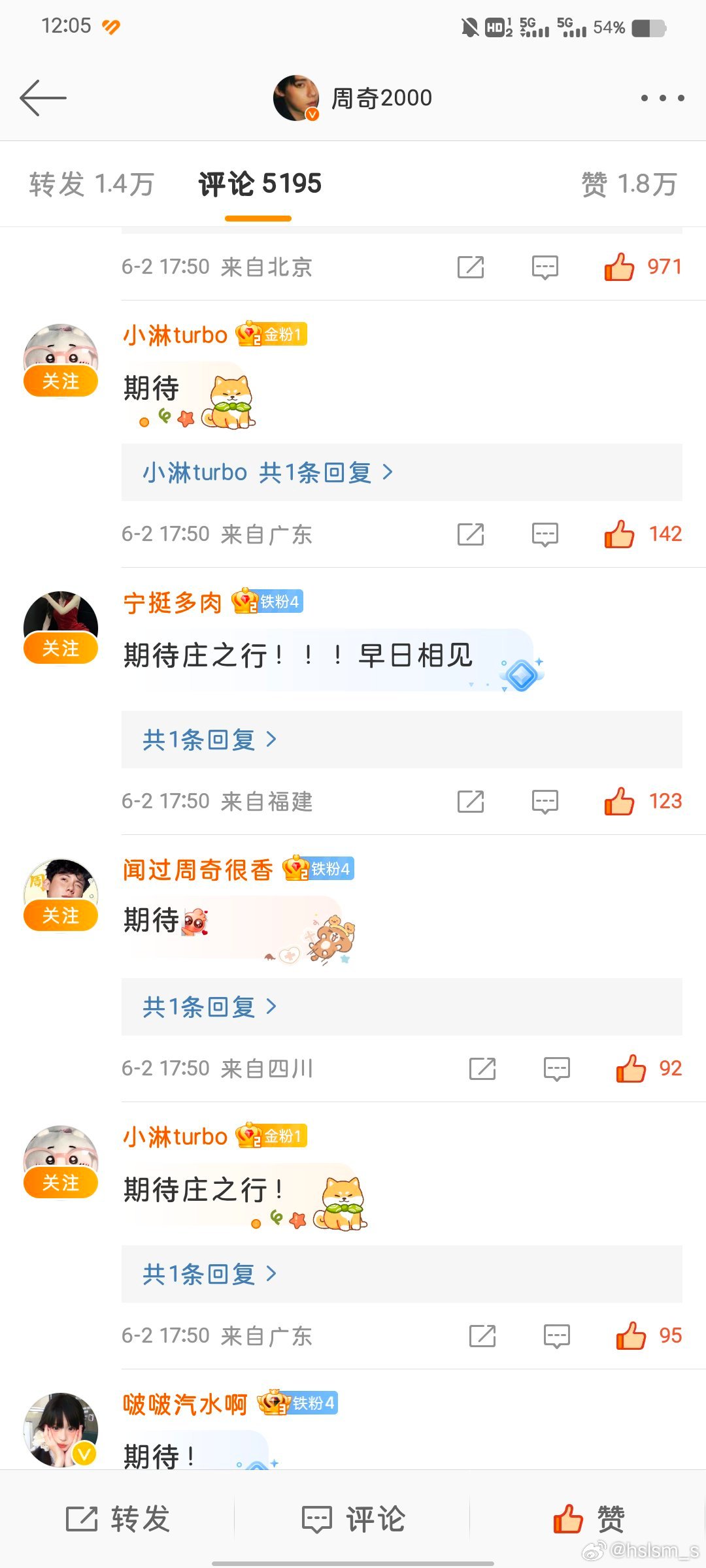Viewport: 706px width, 1568px height.
Task: Open the three-dot overflow menu
Action: point(662,98)
